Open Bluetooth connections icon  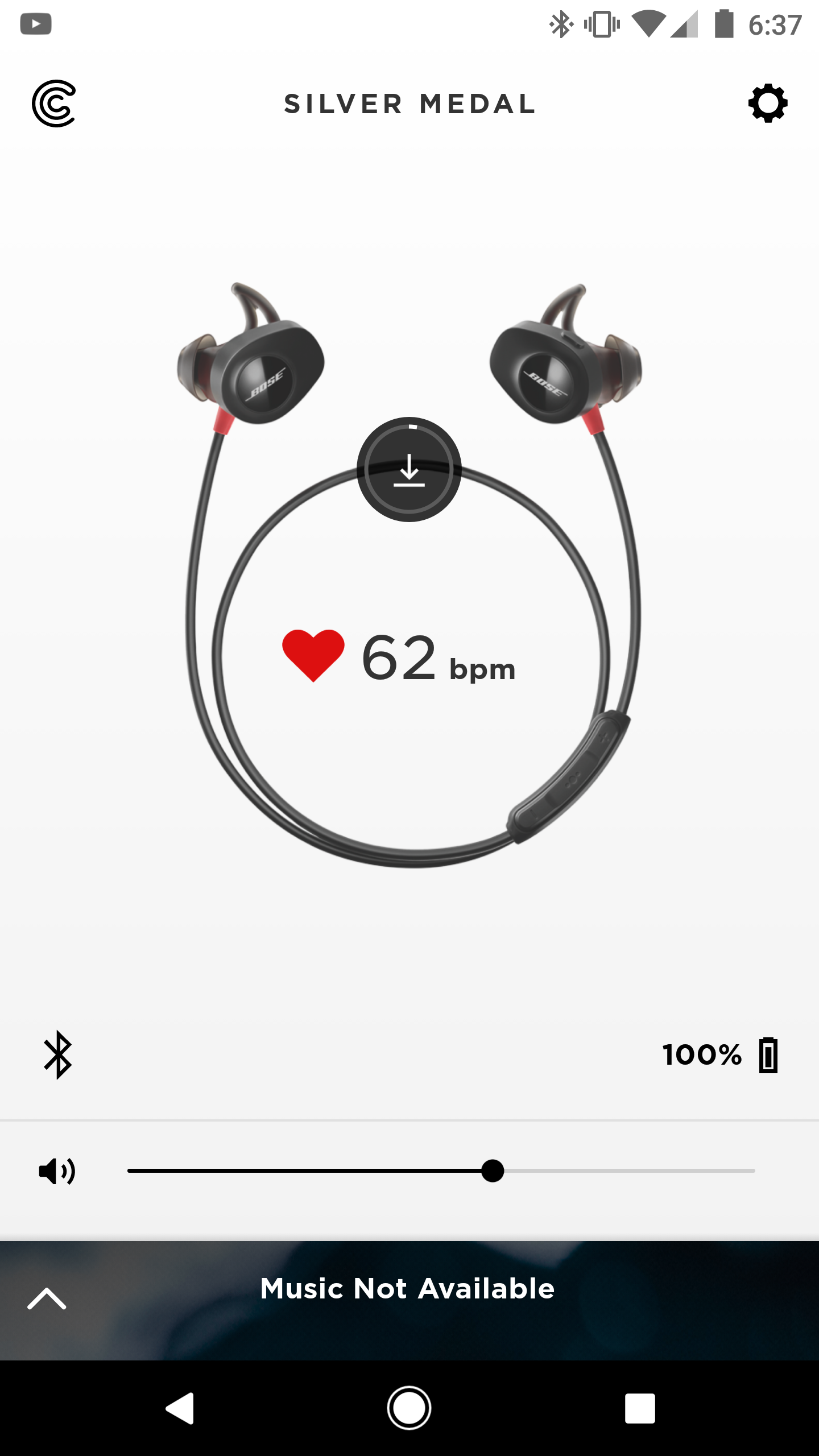57,1054
